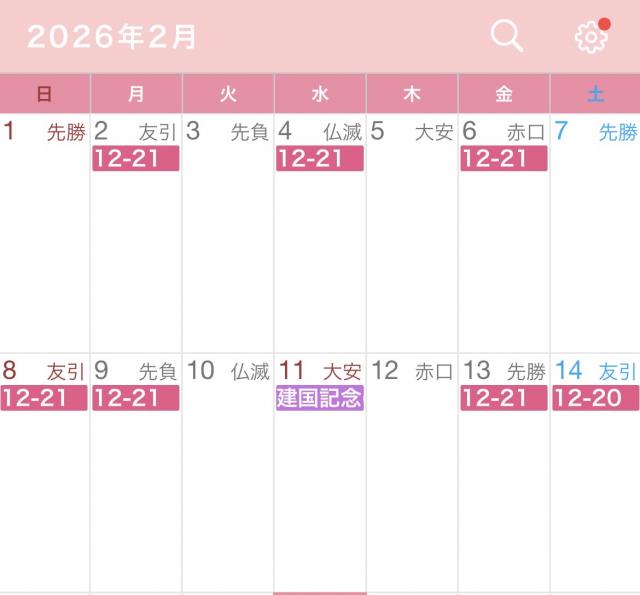
Task: Open the settings gear icon
Action: [591, 37]
